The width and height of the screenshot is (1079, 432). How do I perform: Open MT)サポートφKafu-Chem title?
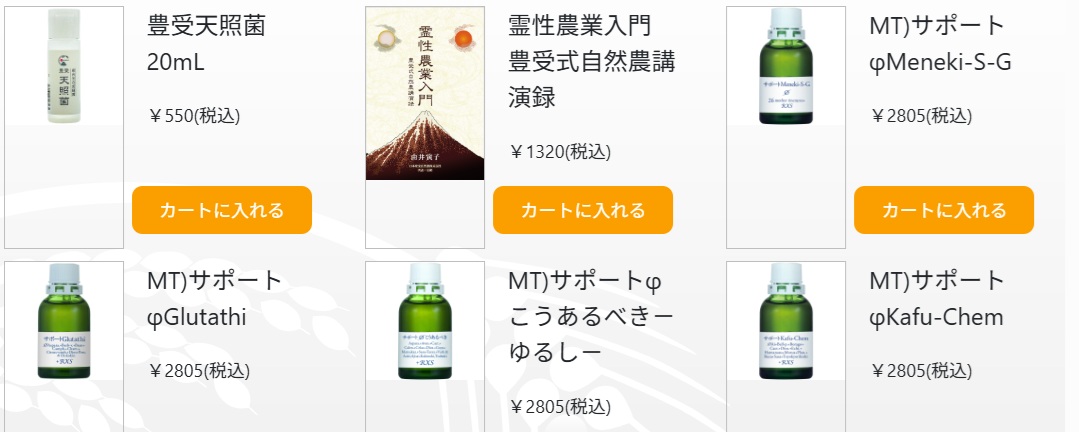(x=936, y=298)
